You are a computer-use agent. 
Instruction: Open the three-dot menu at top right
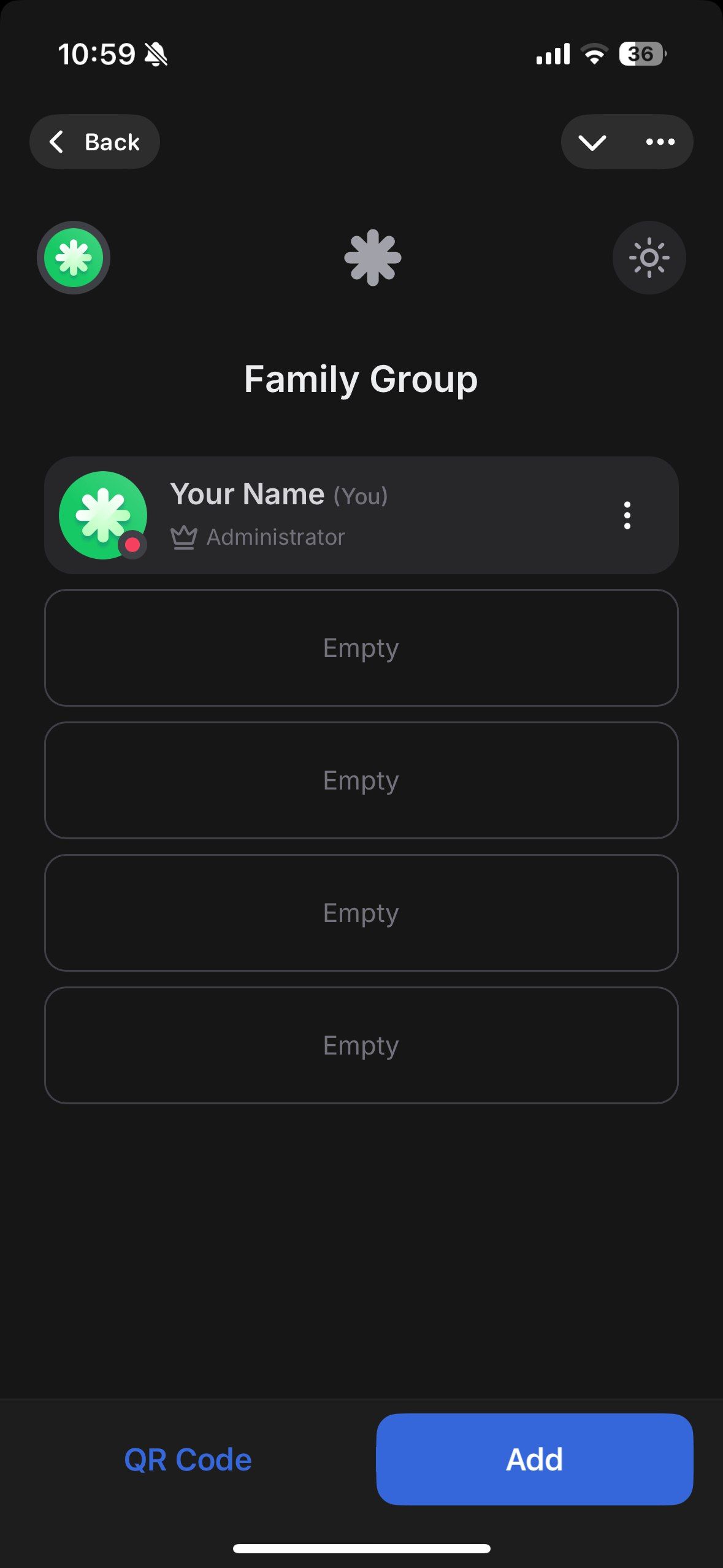(660, 142)
